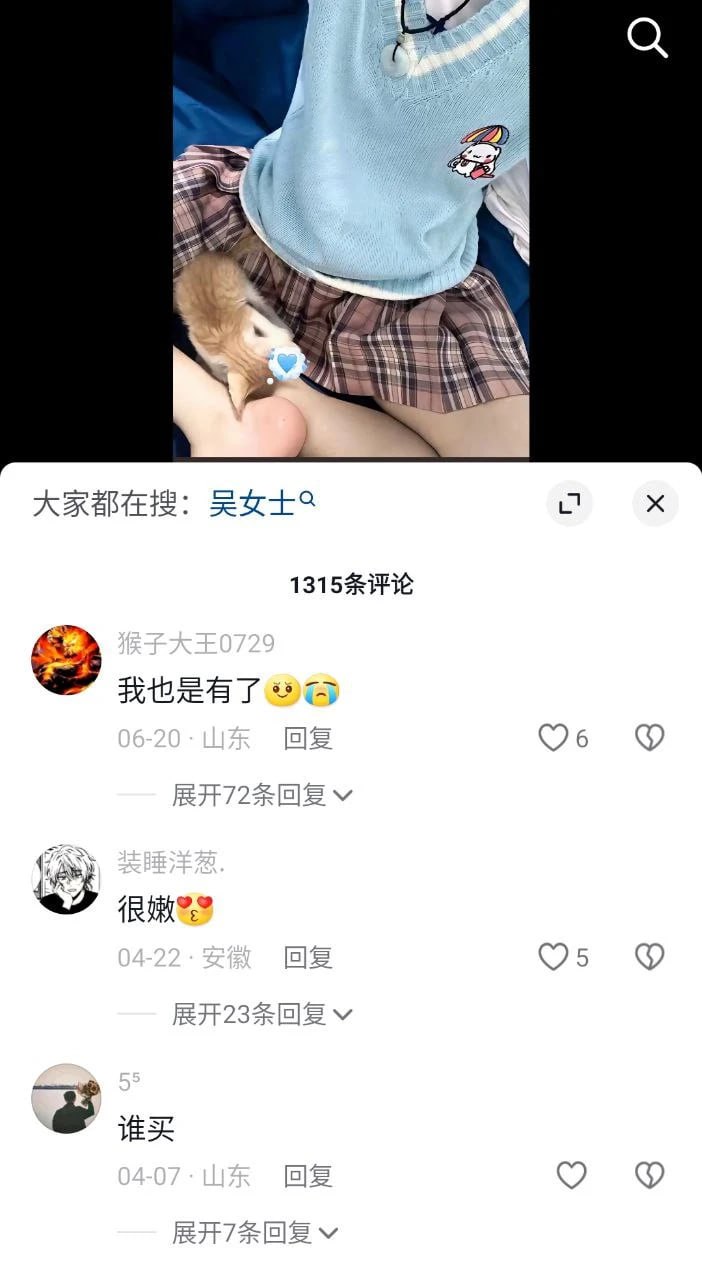Open 装睡洋葱's profile avatar
Screen dimensions: 702x1280
[66, 879]
